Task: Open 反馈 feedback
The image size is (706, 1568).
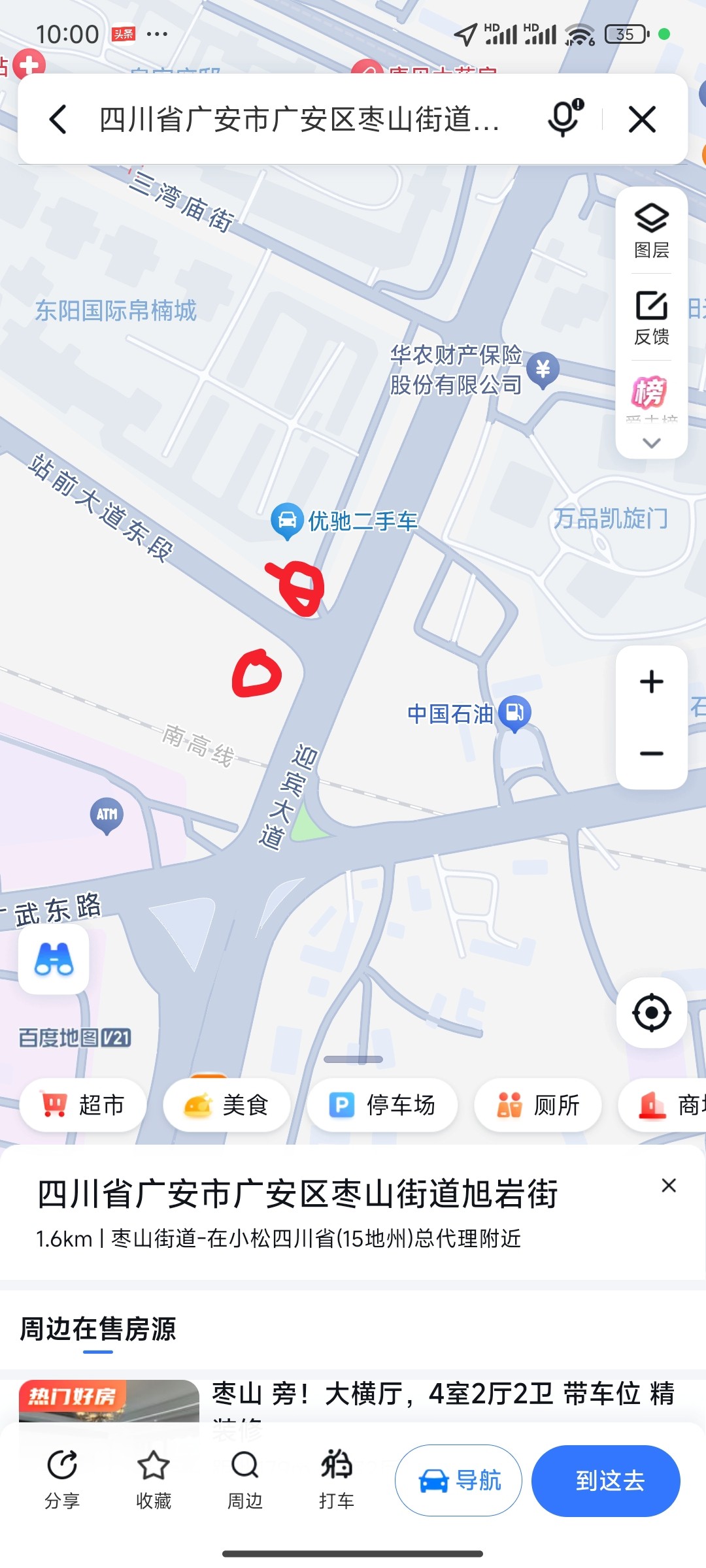Action: (x=652, y=318)
